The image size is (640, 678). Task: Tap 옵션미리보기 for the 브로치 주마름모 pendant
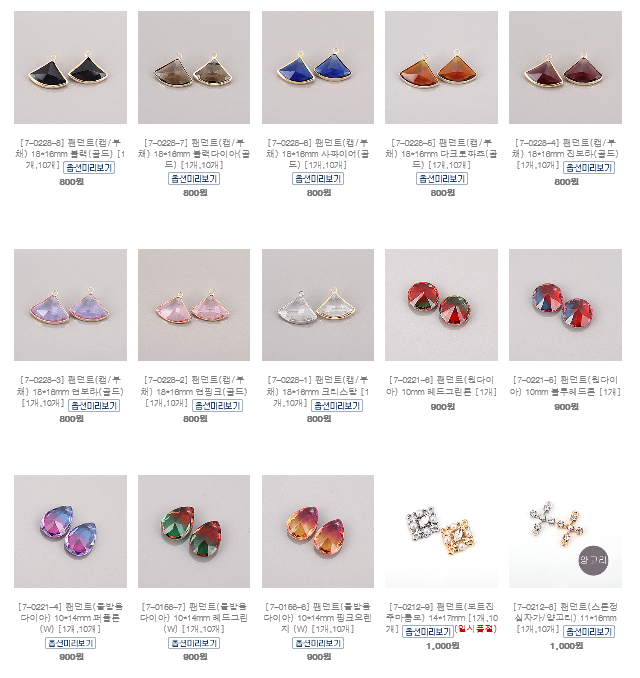[x=428, y=632]
